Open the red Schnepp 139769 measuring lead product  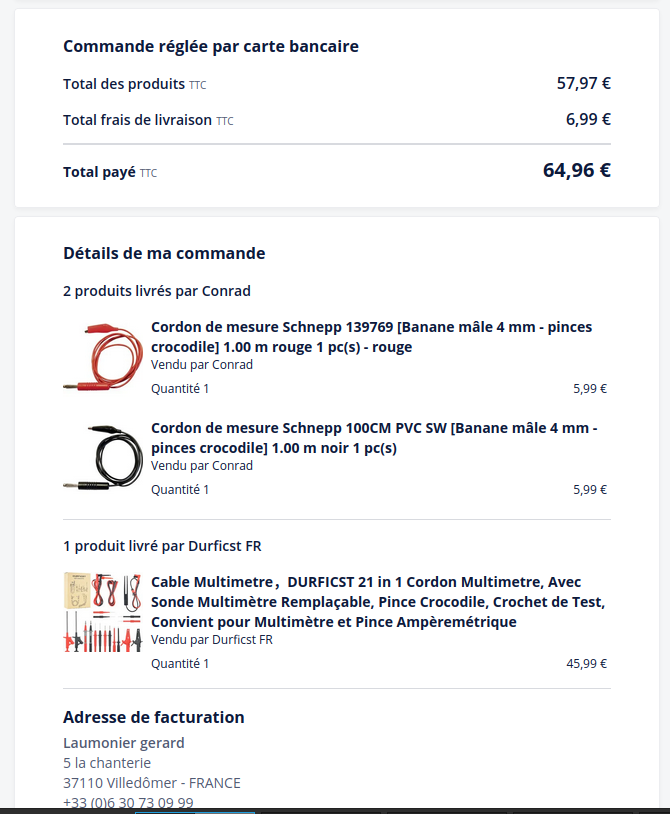(370, 337)
